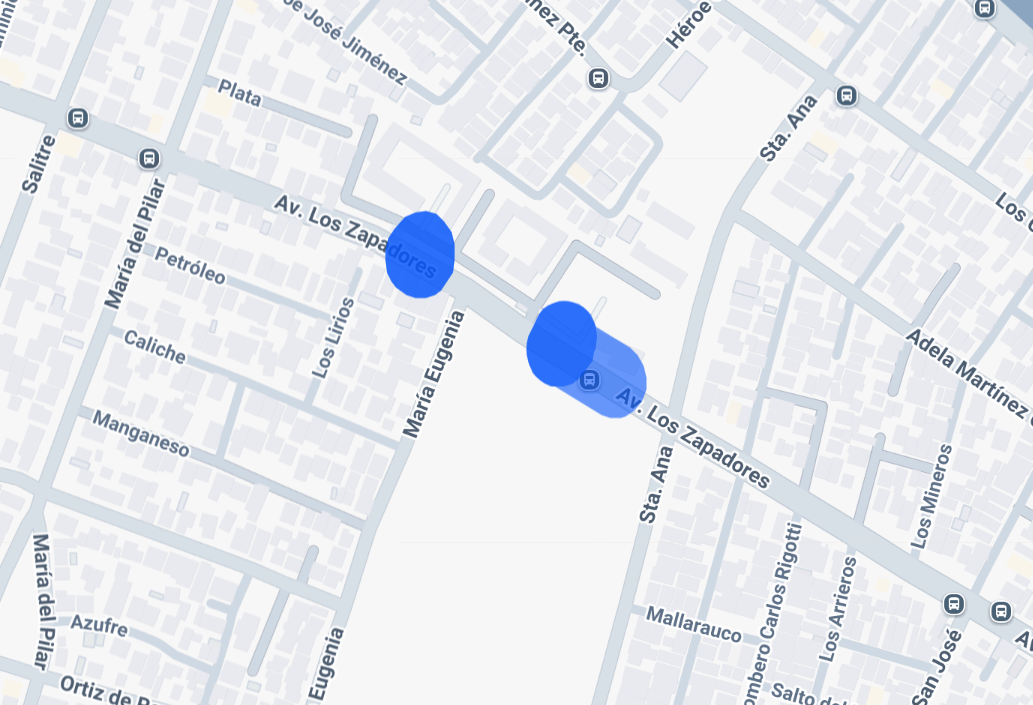This screenshot has width=1033, height=705.
Task: Select the bus stop near Jiménez Pte.
Action: tap(598, 78)
